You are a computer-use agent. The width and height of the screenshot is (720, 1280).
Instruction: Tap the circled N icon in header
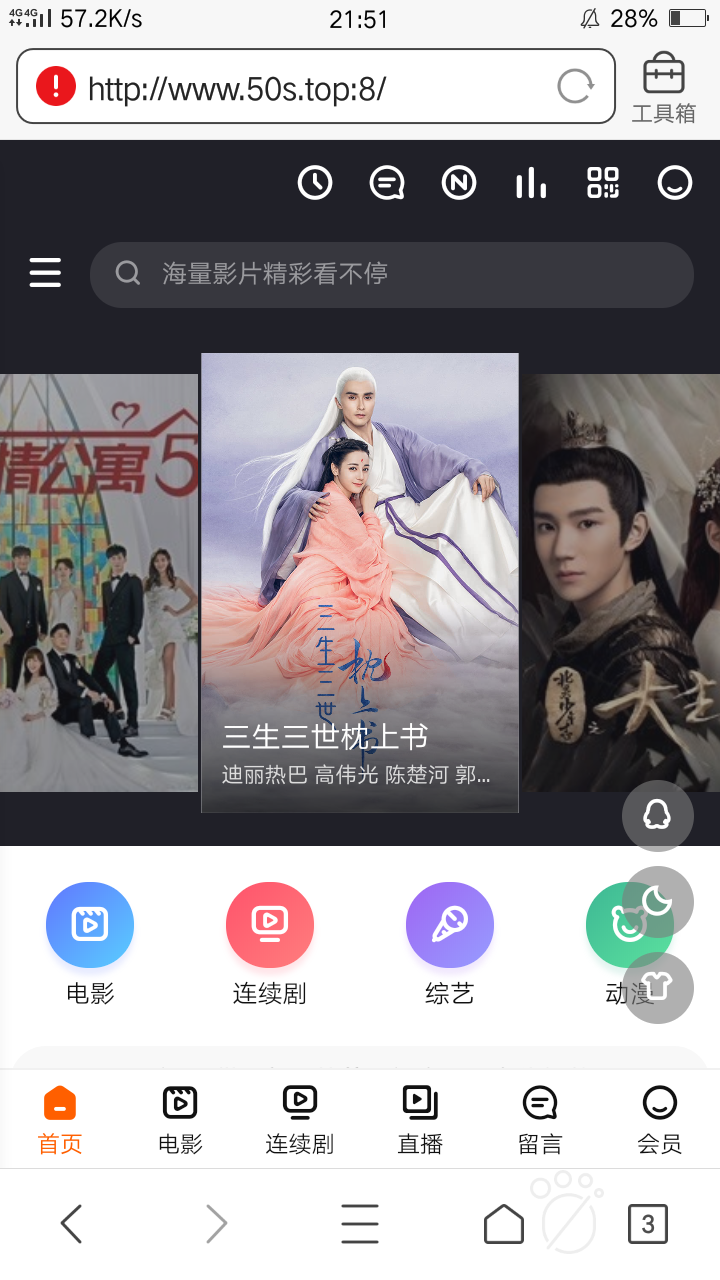coord(459,183)
